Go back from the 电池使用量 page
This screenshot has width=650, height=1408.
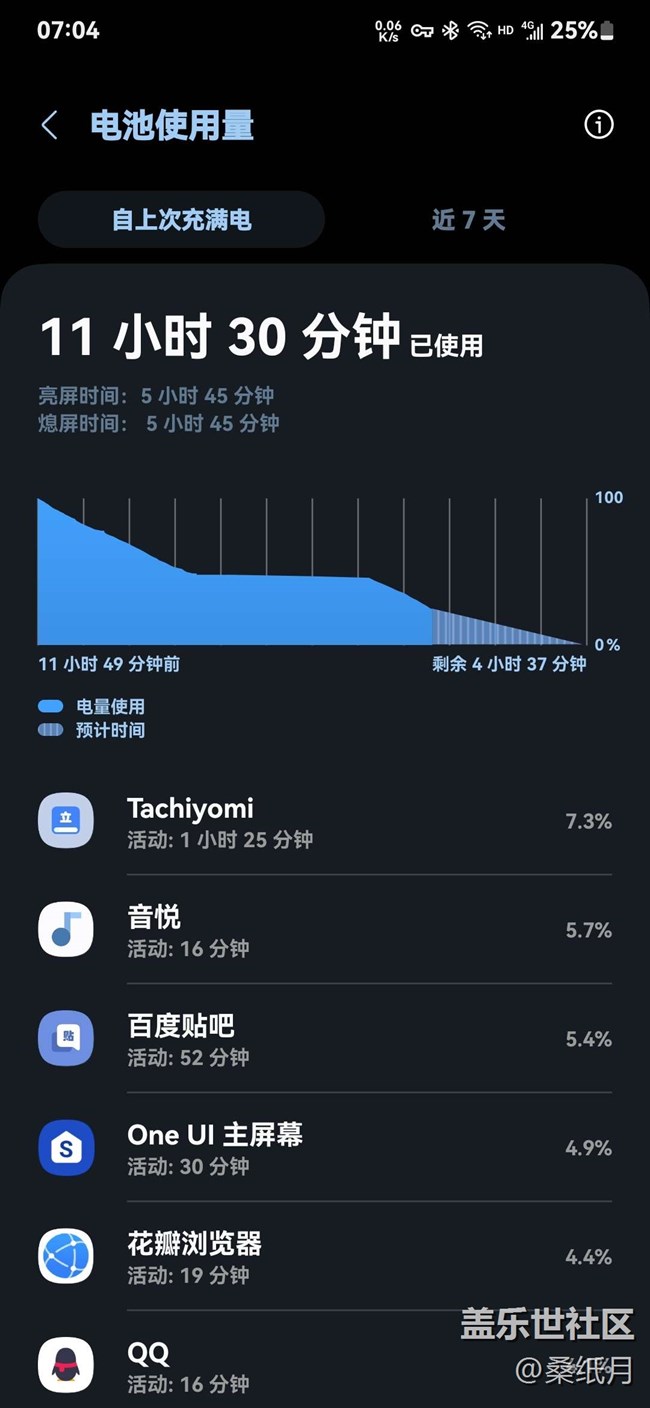click(49, 126)
